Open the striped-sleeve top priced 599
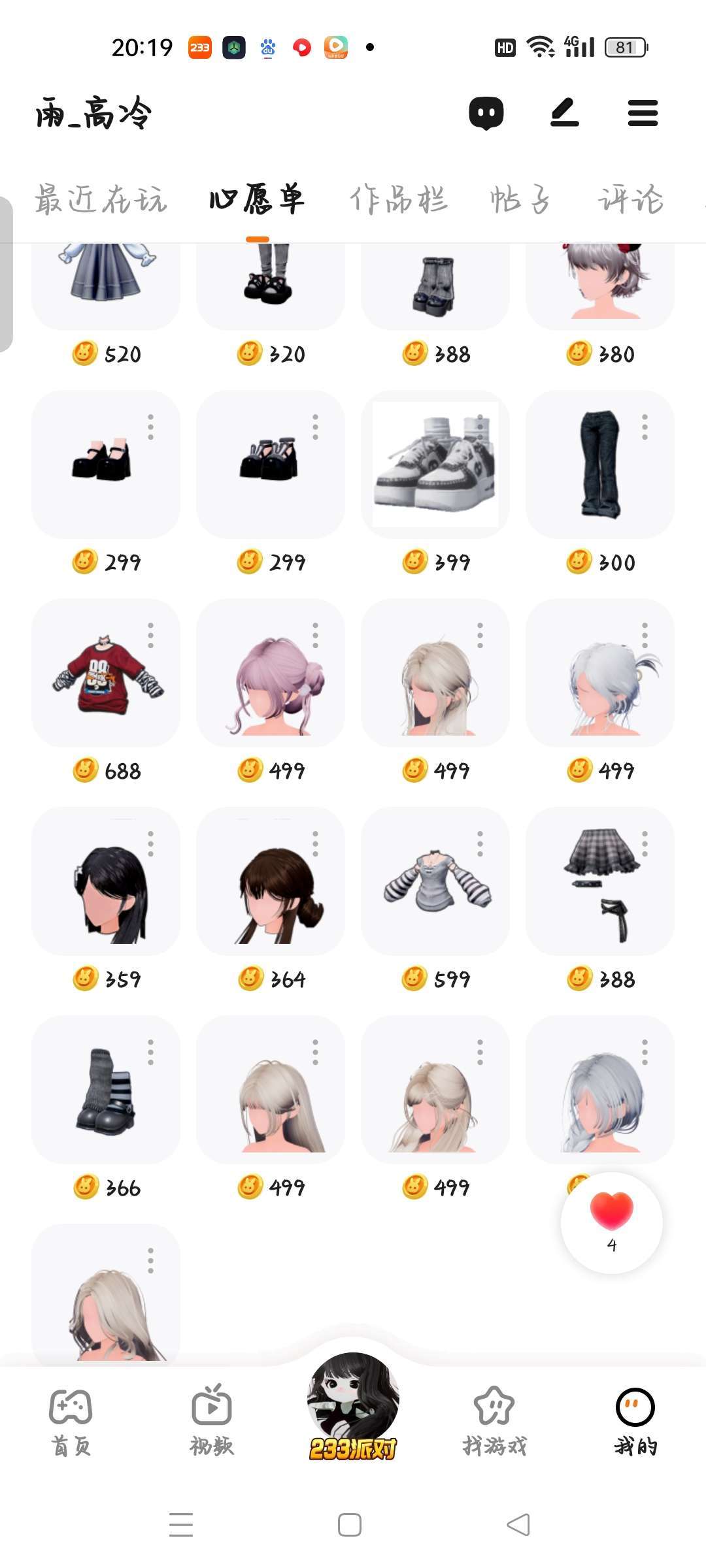Image resolution: width=706 pixels, height=1568 pixels. tap(435, 882)
